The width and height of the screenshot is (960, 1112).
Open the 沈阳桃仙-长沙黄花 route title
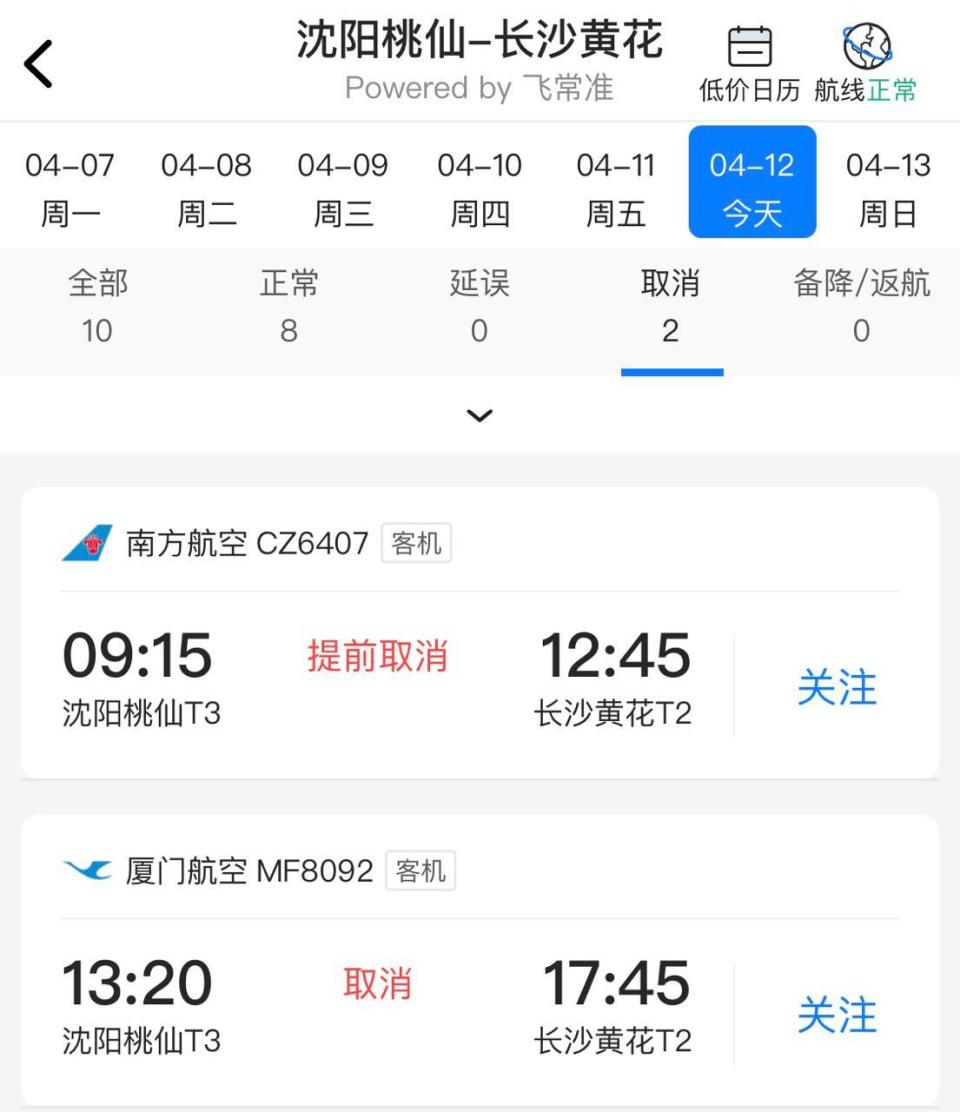pos(480,43)
